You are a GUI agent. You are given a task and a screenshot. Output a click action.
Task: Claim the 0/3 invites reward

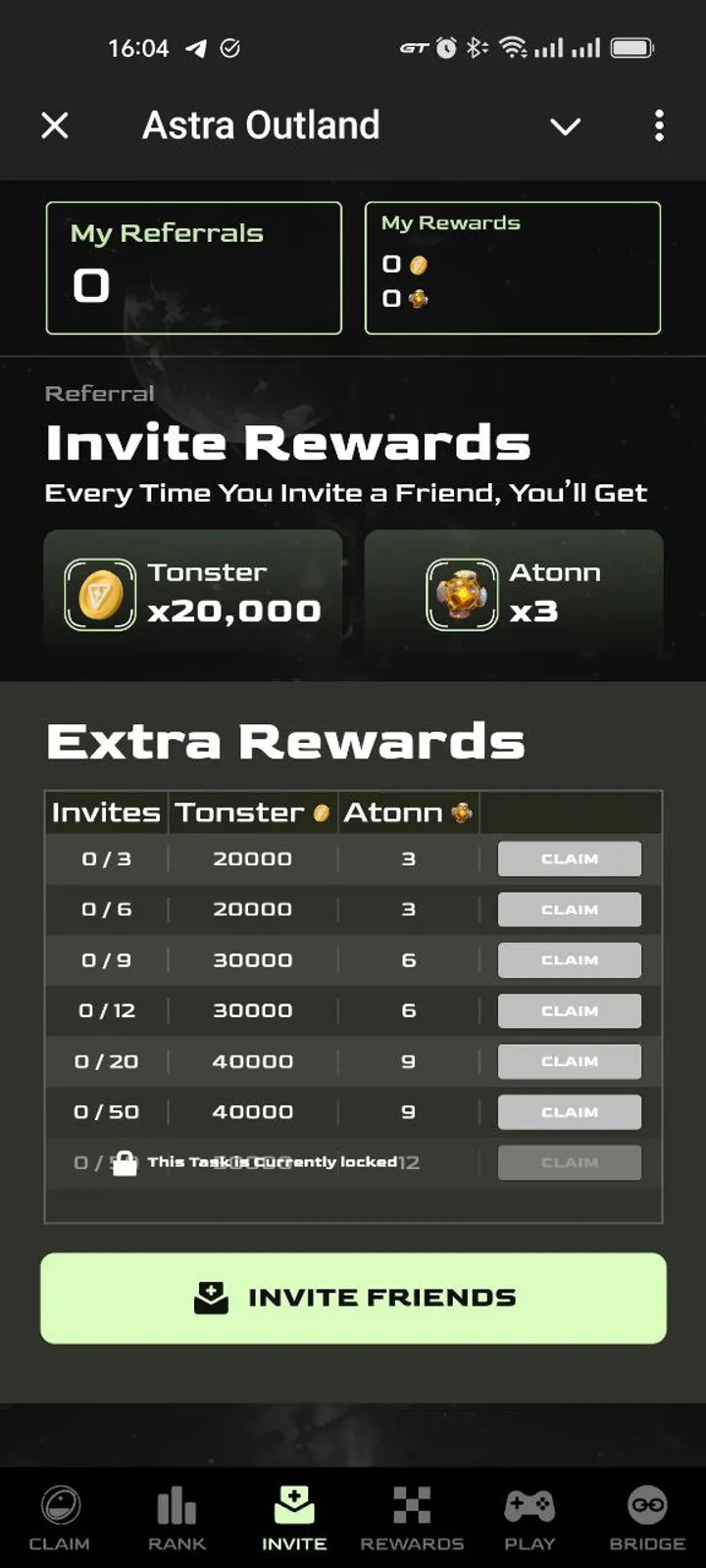click(569, 858)
